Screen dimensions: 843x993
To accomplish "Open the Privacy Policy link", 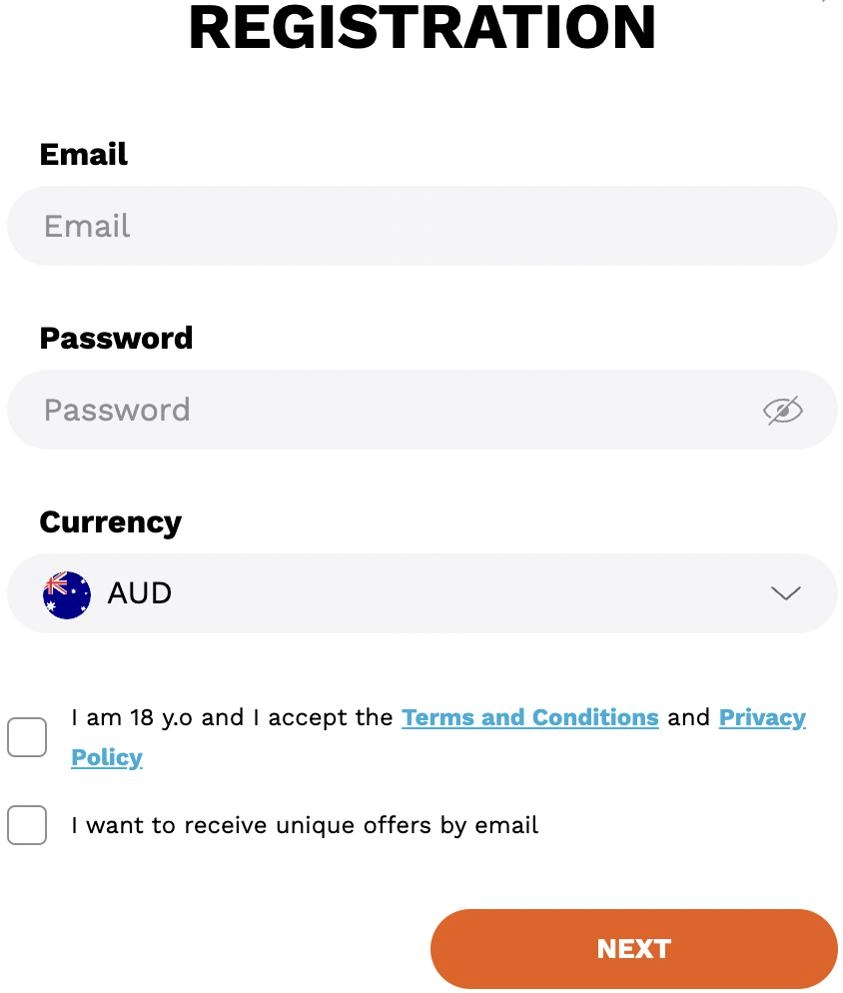I will [761, 718].
